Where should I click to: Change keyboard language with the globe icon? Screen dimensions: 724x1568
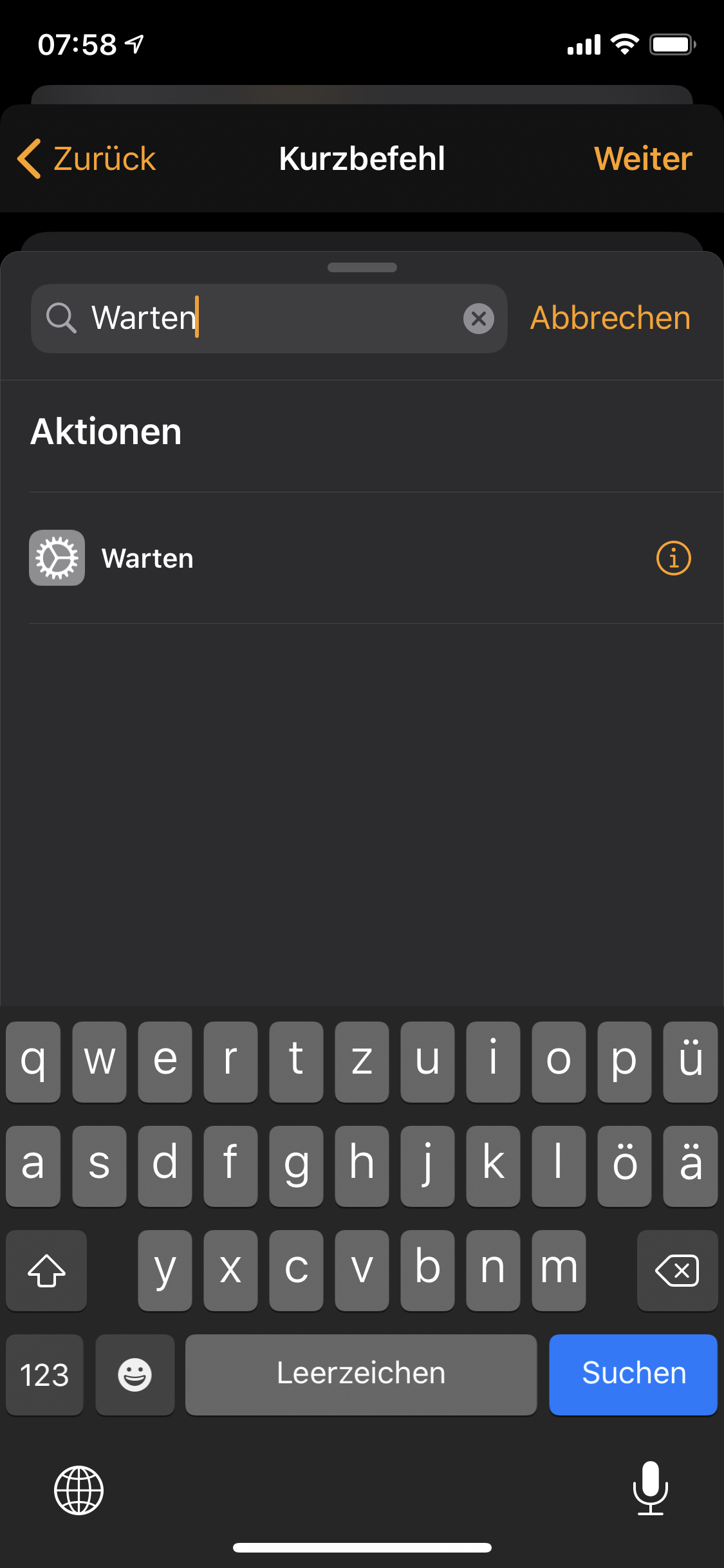[x=79, y=1489]
